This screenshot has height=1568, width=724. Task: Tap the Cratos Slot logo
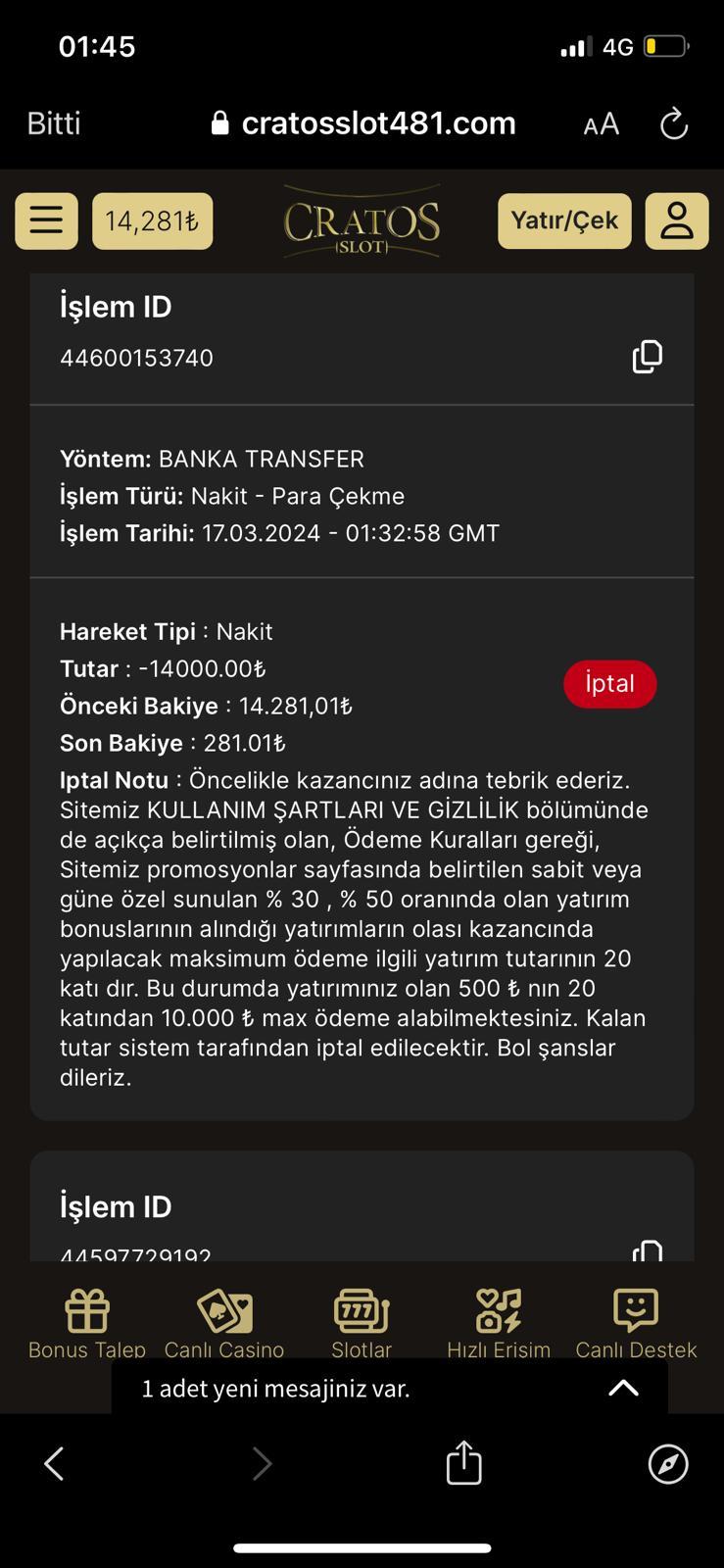point(362,220)
